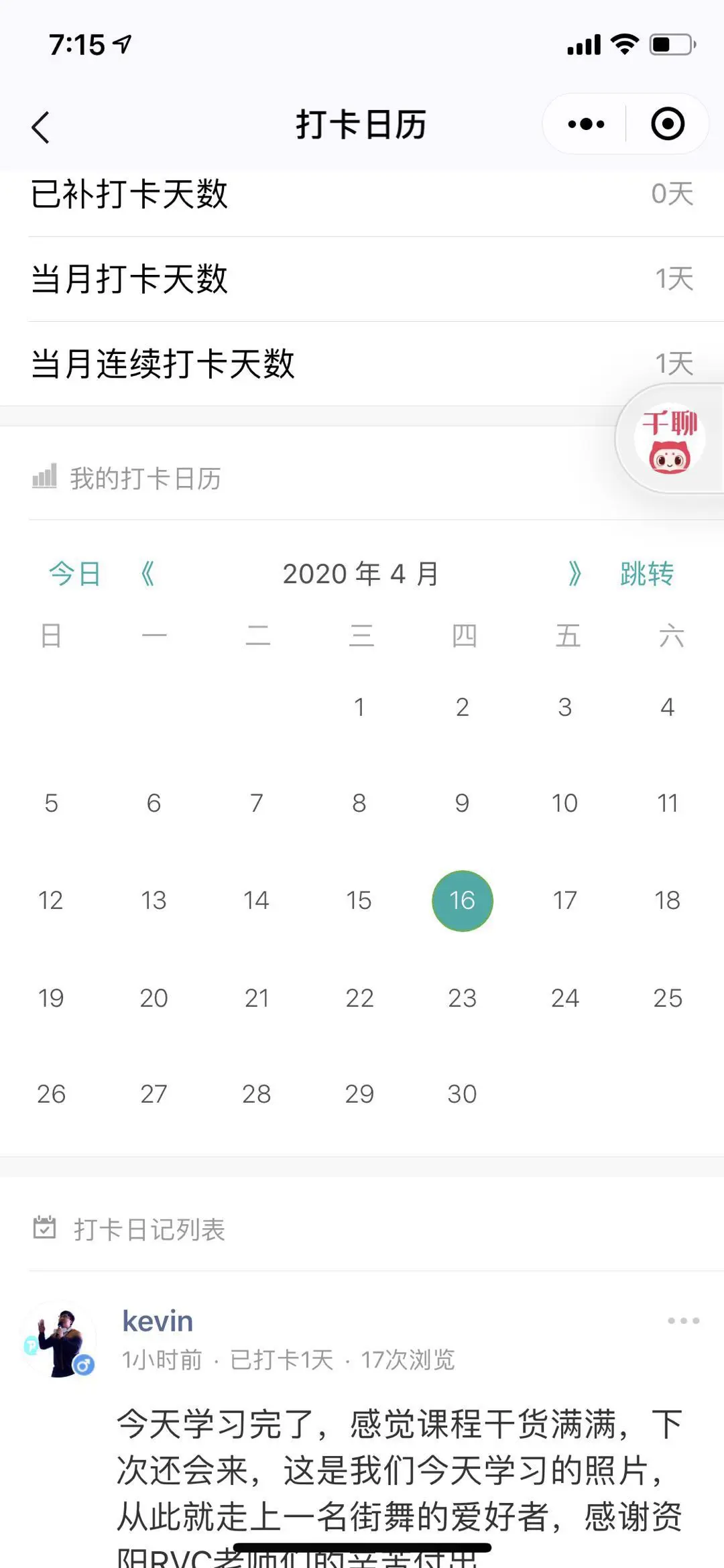Open options for kevin's diary post

point(683,1321)
